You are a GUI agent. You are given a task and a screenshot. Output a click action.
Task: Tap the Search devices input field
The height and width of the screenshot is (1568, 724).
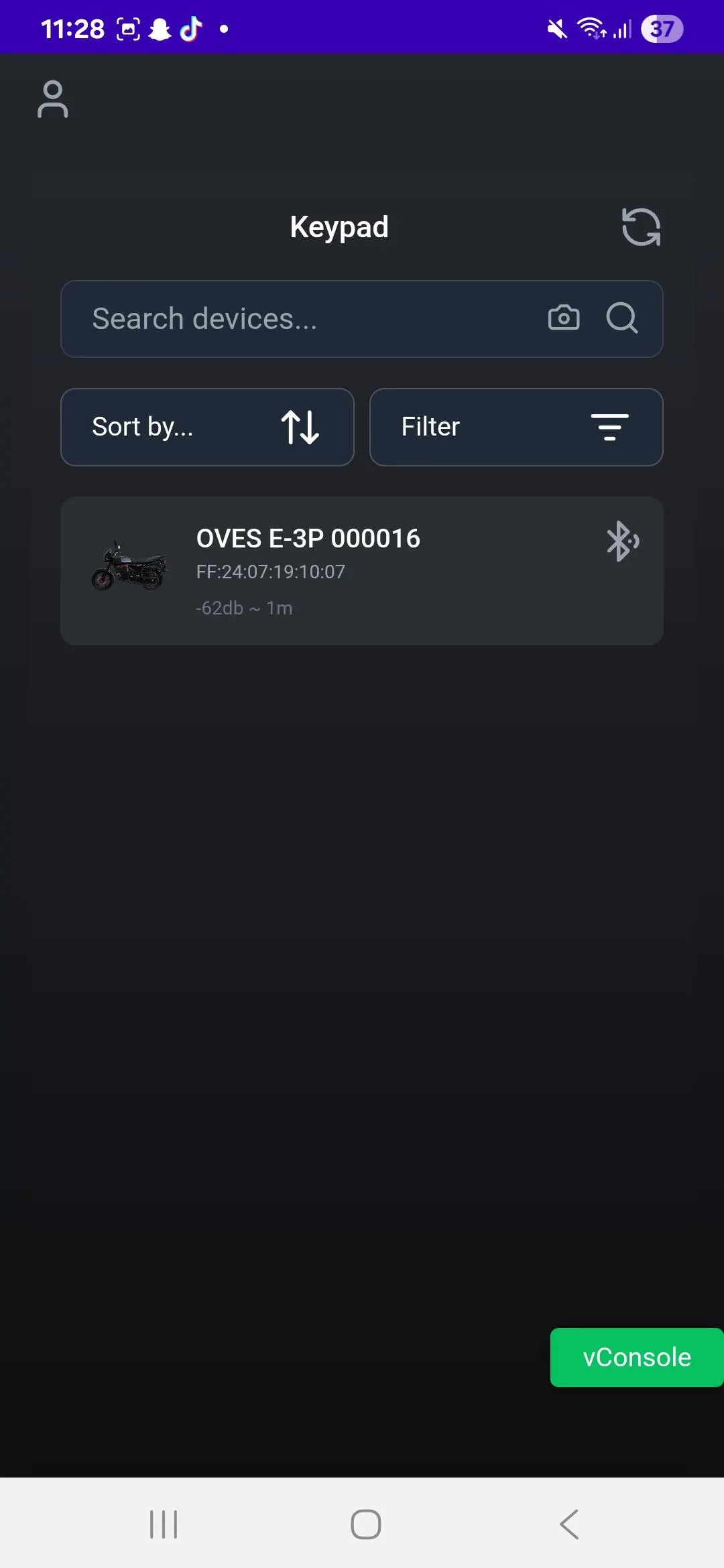(302, 319)
